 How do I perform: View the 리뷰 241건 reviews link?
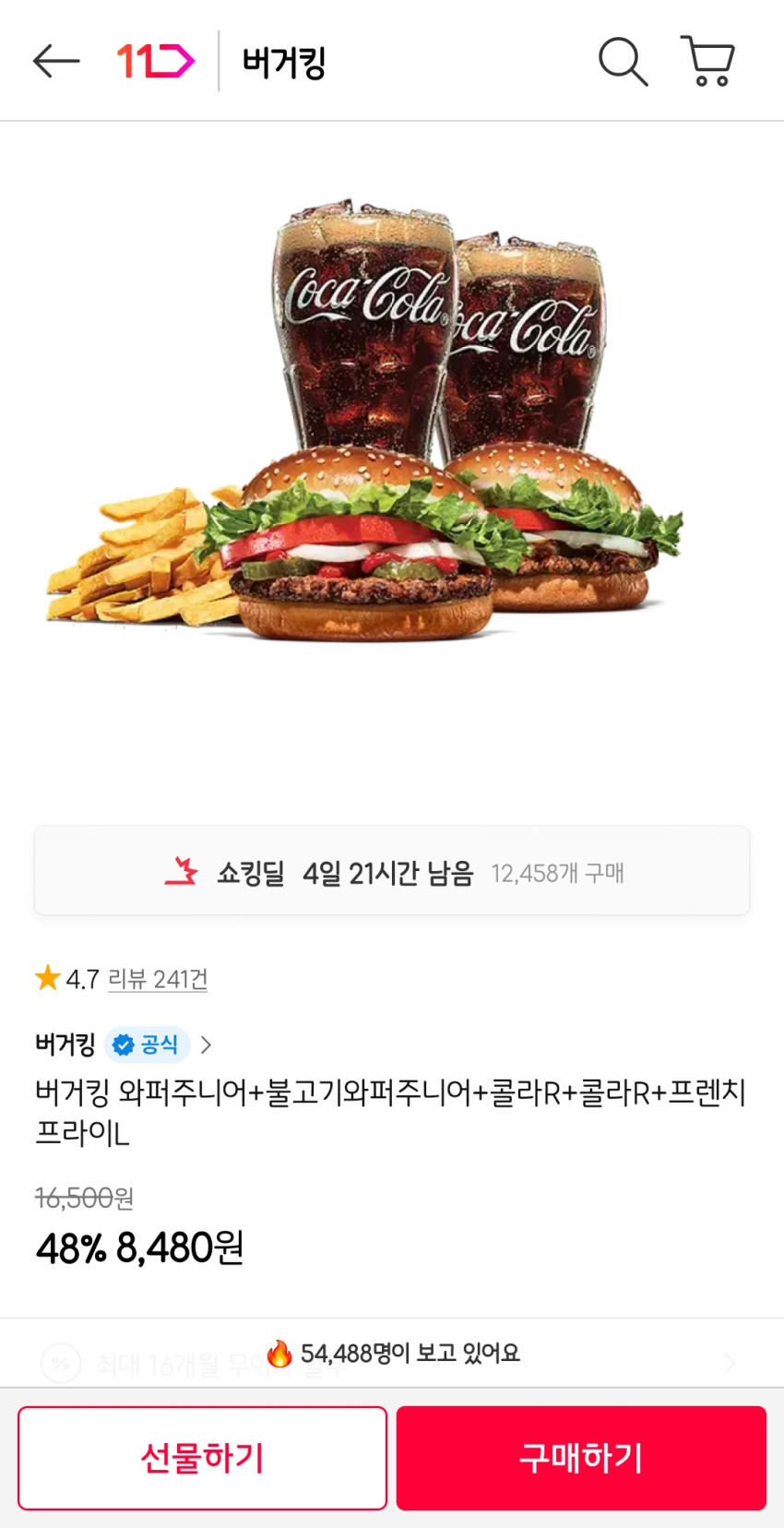point(157,979)
